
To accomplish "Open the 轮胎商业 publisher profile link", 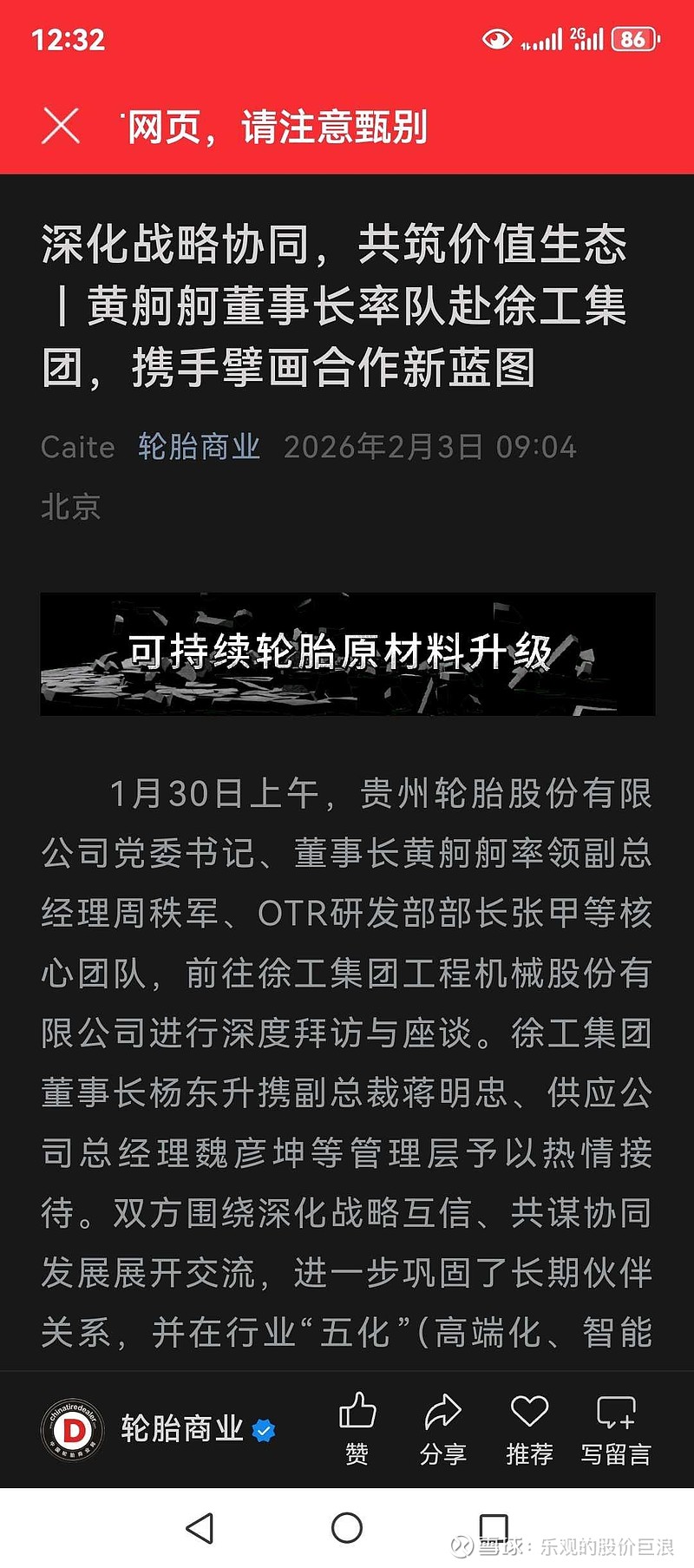I will coord(198,447).
